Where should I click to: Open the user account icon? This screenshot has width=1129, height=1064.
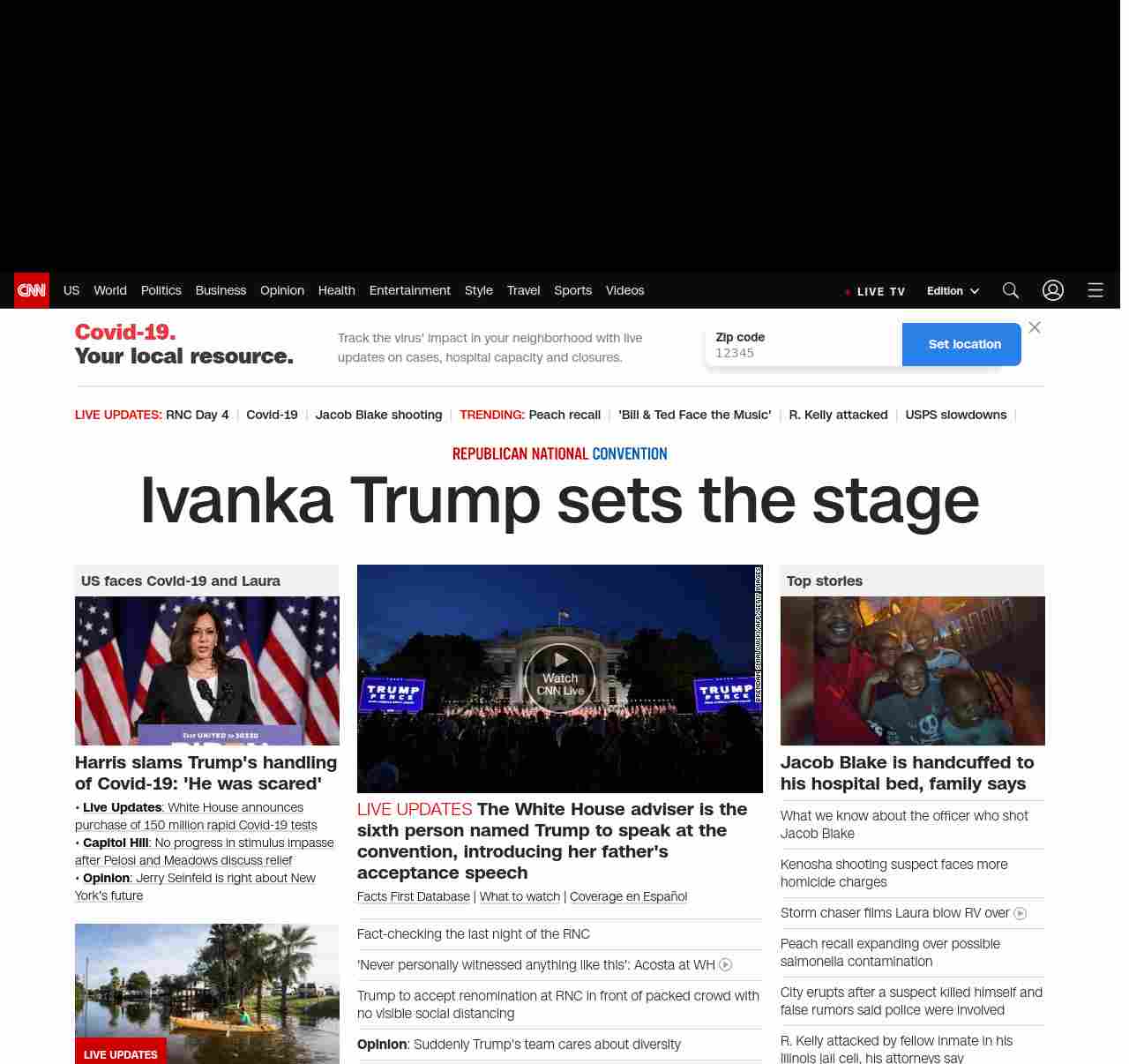[x=1053, y=290]
